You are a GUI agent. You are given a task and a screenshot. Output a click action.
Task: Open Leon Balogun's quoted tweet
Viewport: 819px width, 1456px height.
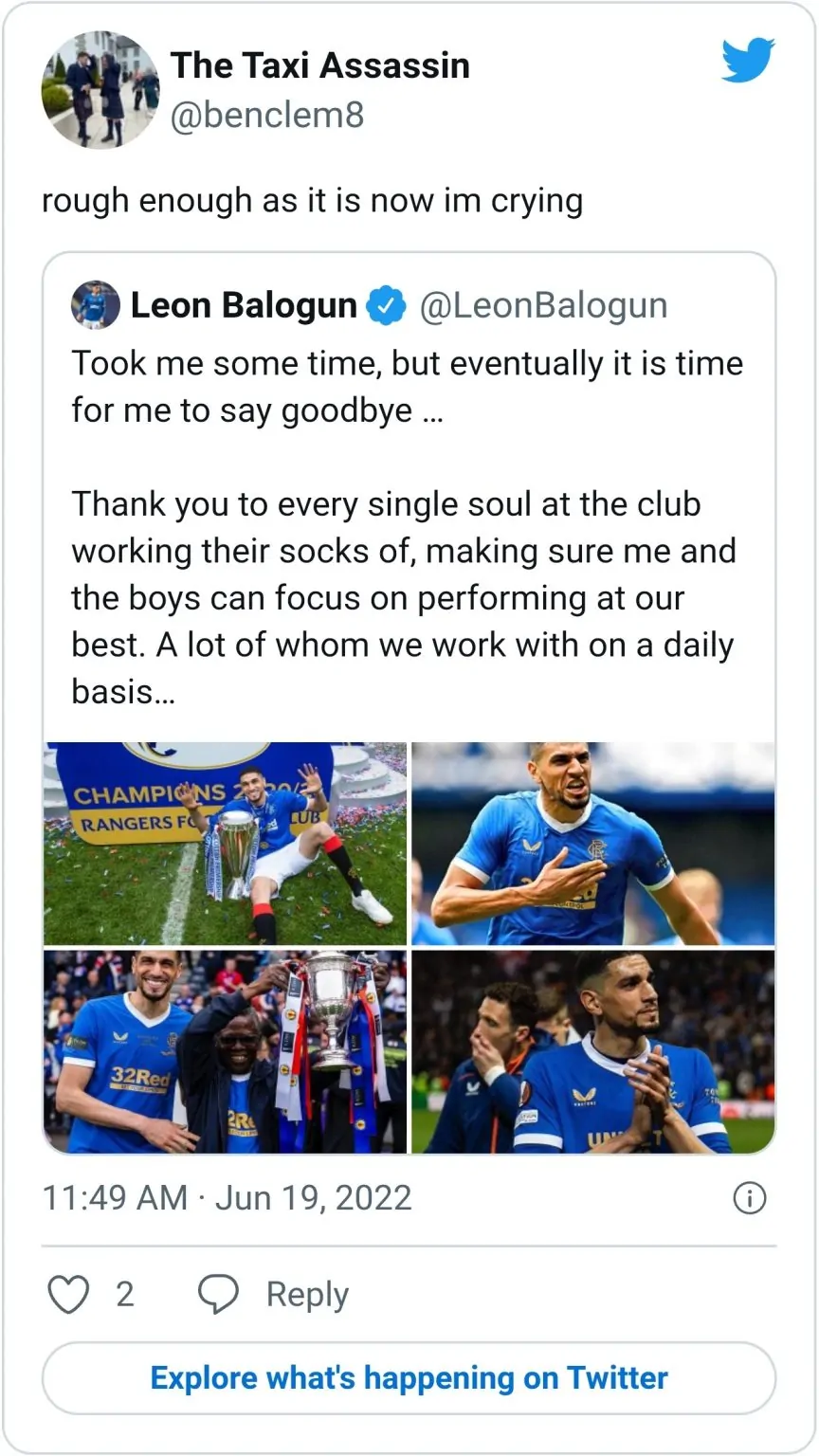pyautogui.click(x=408, y=502)
